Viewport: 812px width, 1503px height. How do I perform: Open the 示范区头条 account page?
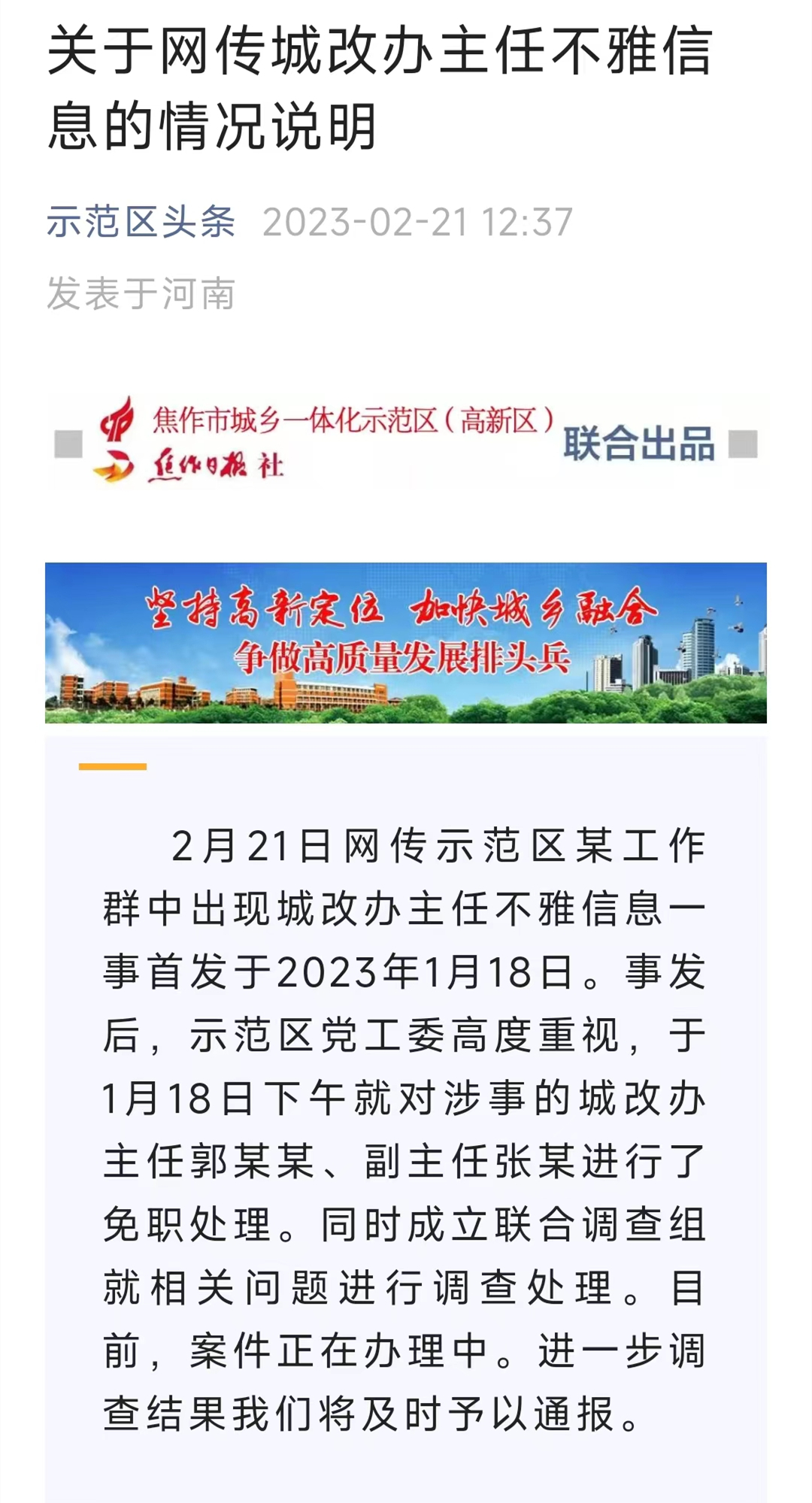click(x=141, y=222)
